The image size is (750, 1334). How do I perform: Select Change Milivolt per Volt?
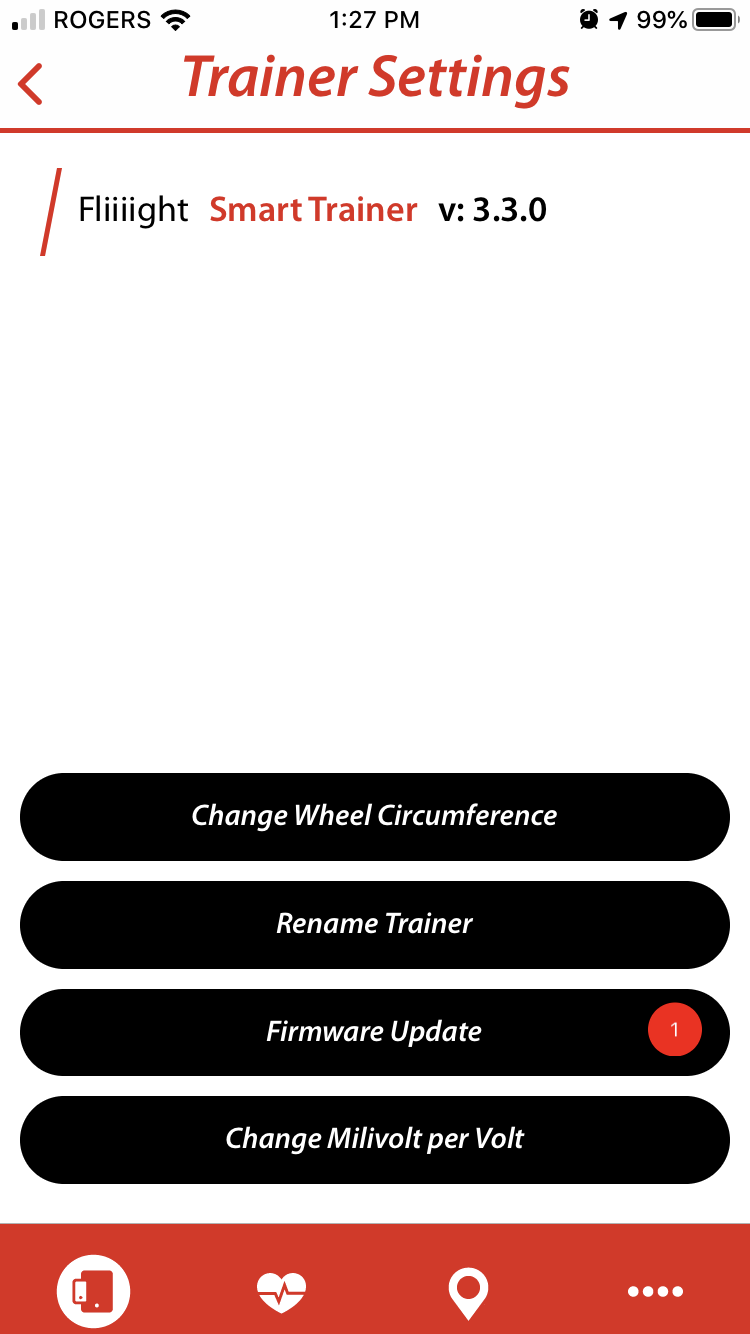pos(374,1139)
